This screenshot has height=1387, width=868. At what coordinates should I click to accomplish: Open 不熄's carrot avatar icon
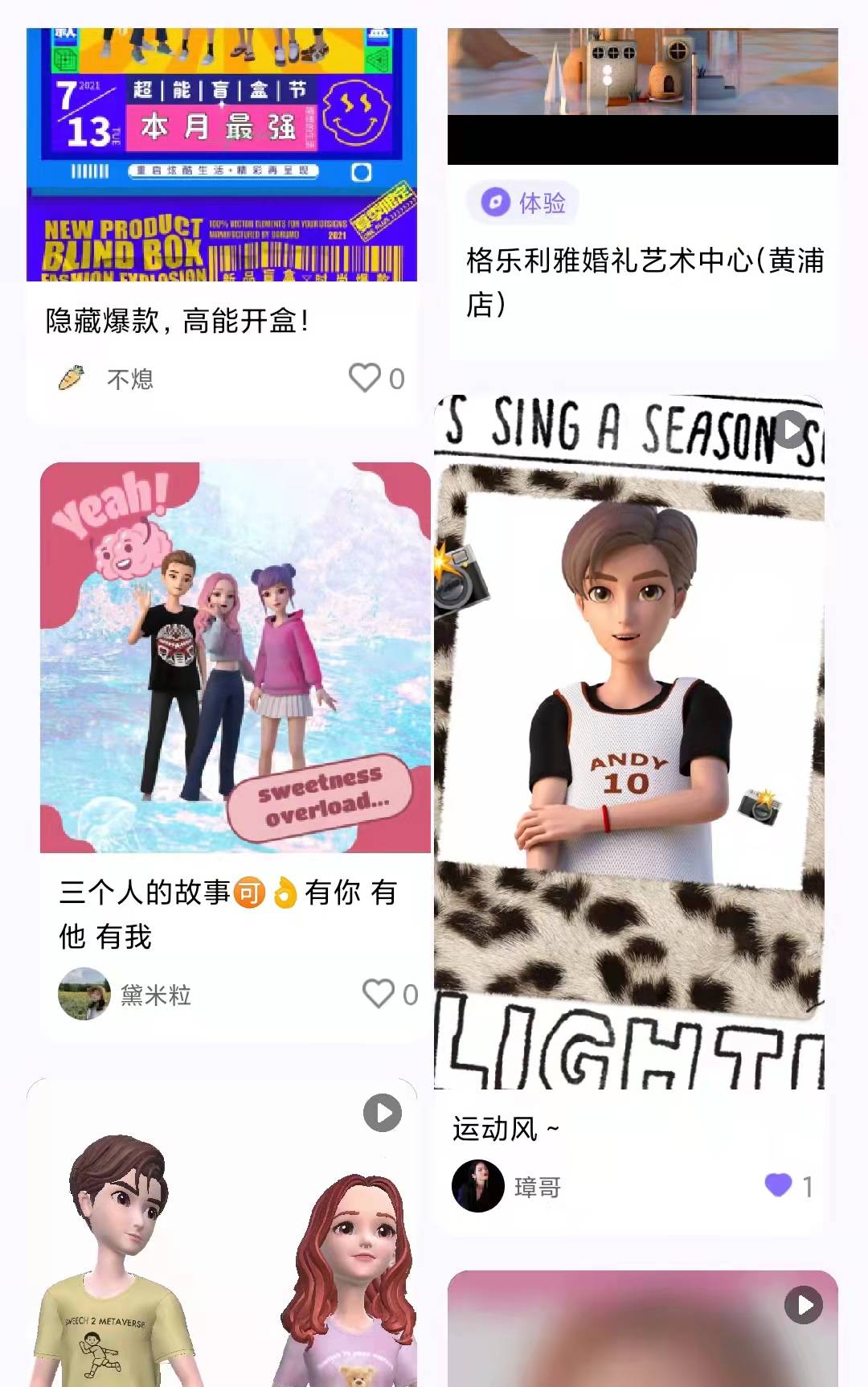[73, 379]
